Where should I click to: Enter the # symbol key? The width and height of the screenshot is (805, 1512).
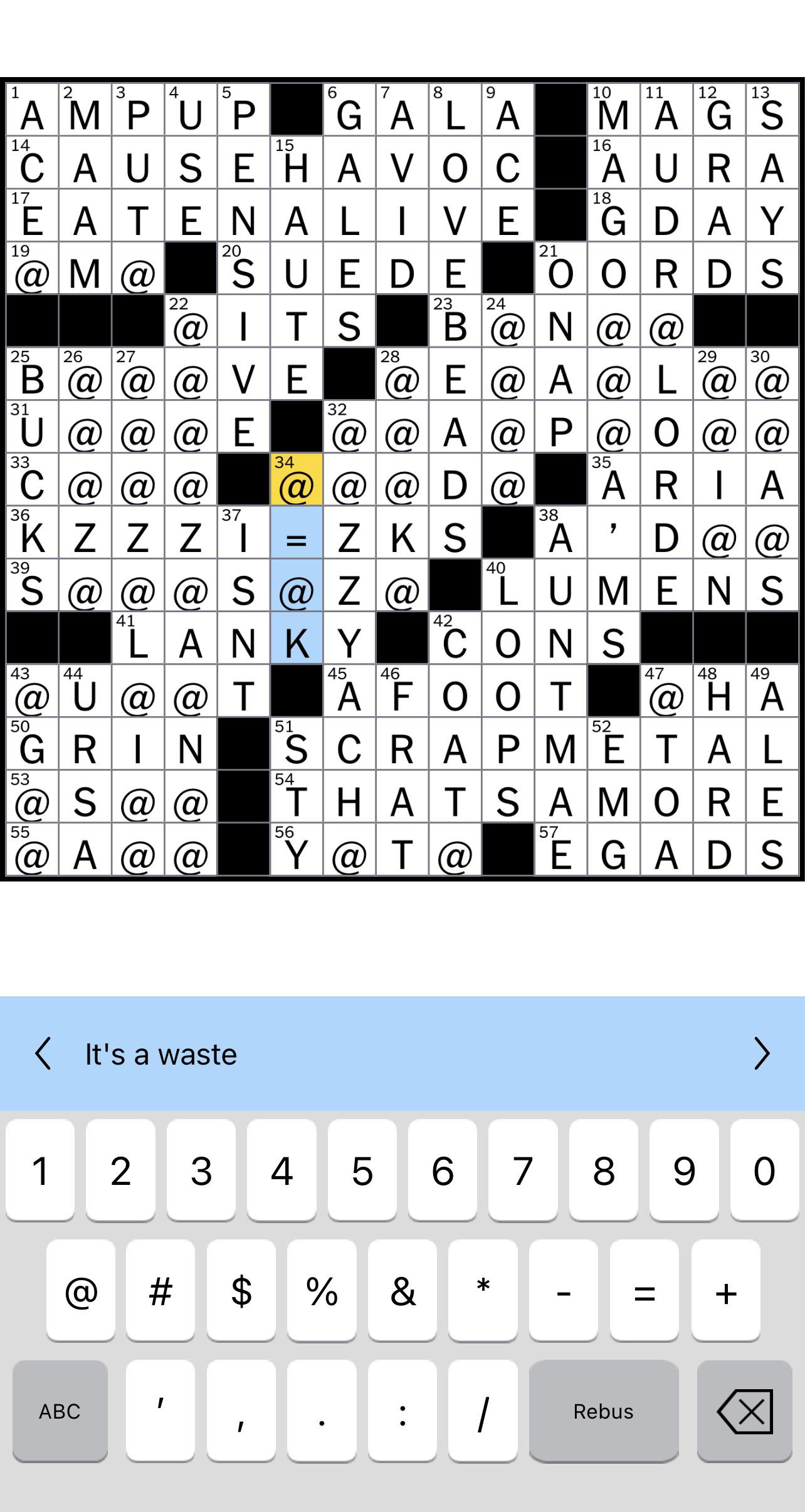(x=160, y=1291)
